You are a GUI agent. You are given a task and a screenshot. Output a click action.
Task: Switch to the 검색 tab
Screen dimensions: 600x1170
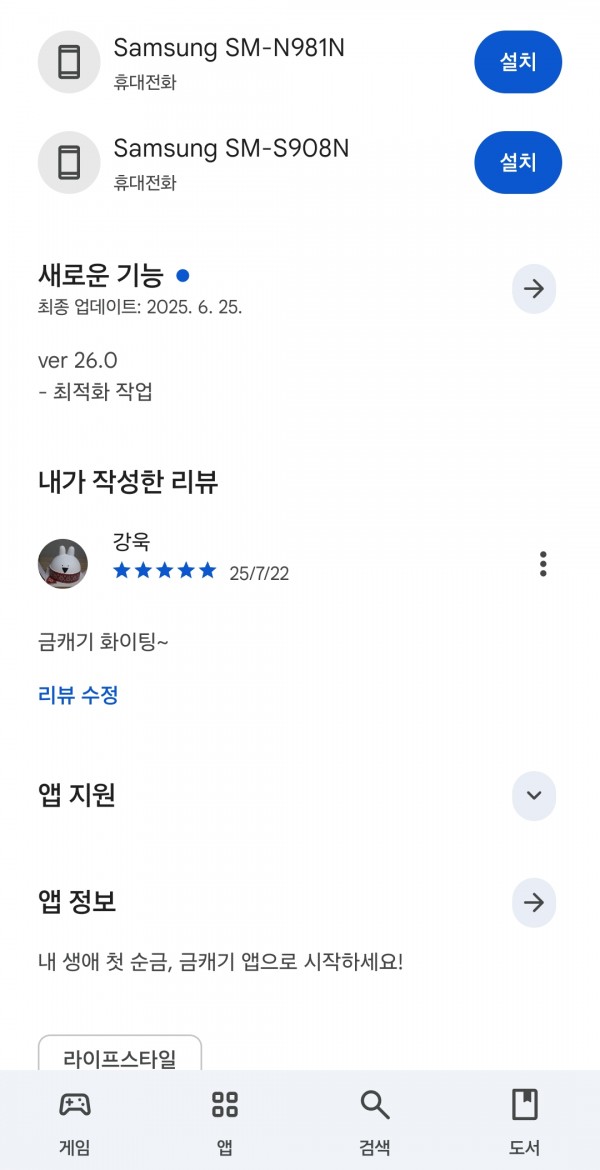(x=375, y=1121)
